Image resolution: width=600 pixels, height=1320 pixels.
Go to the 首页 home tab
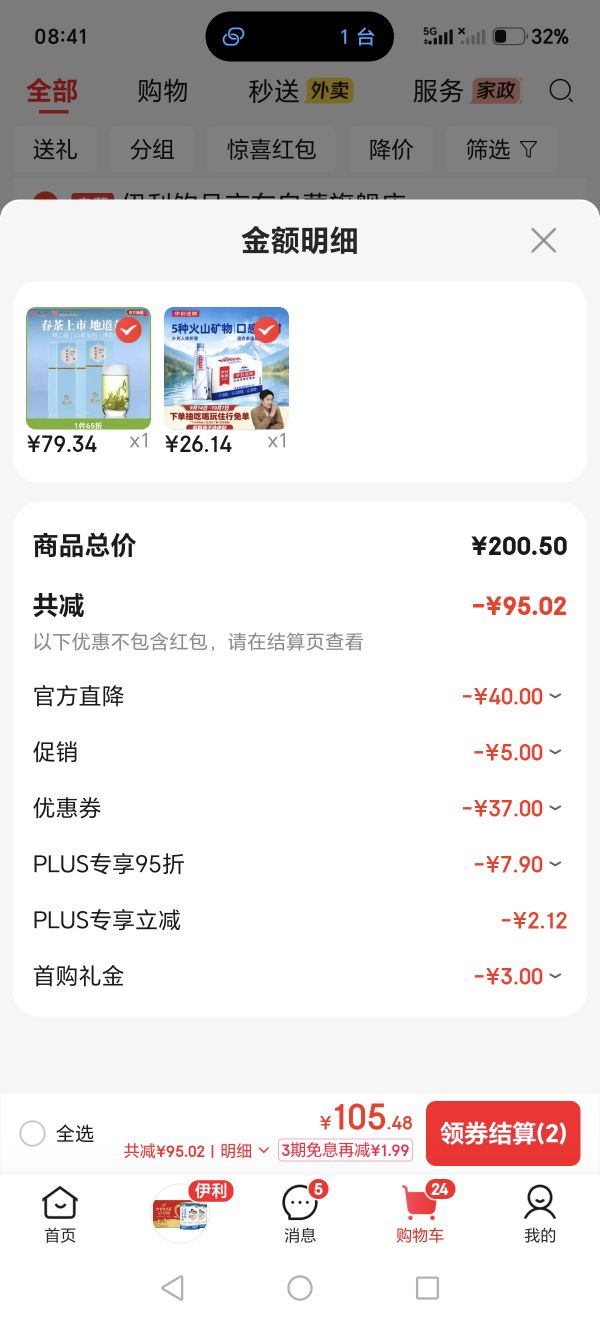pos(60,1214)
